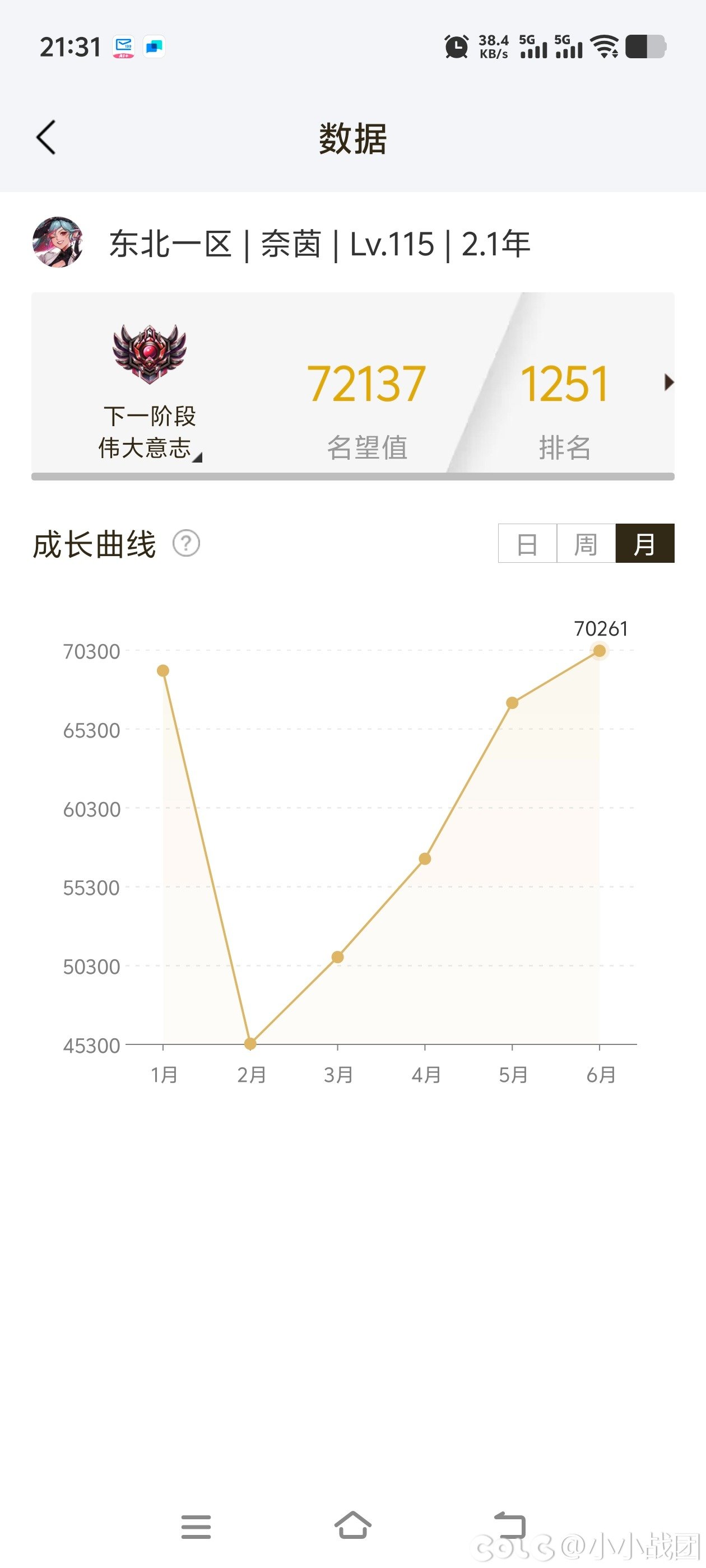Switch growth curve to 日 view

[x=527, y=543]
